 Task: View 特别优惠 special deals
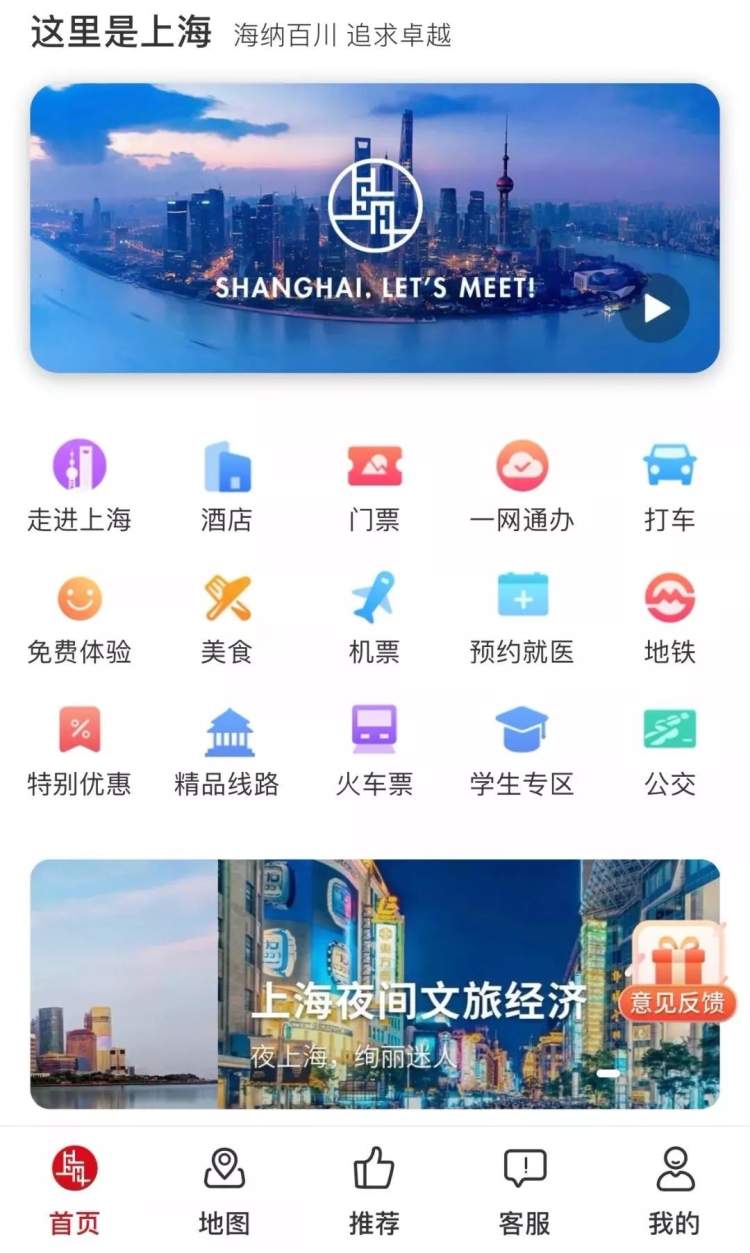point(79,750)
